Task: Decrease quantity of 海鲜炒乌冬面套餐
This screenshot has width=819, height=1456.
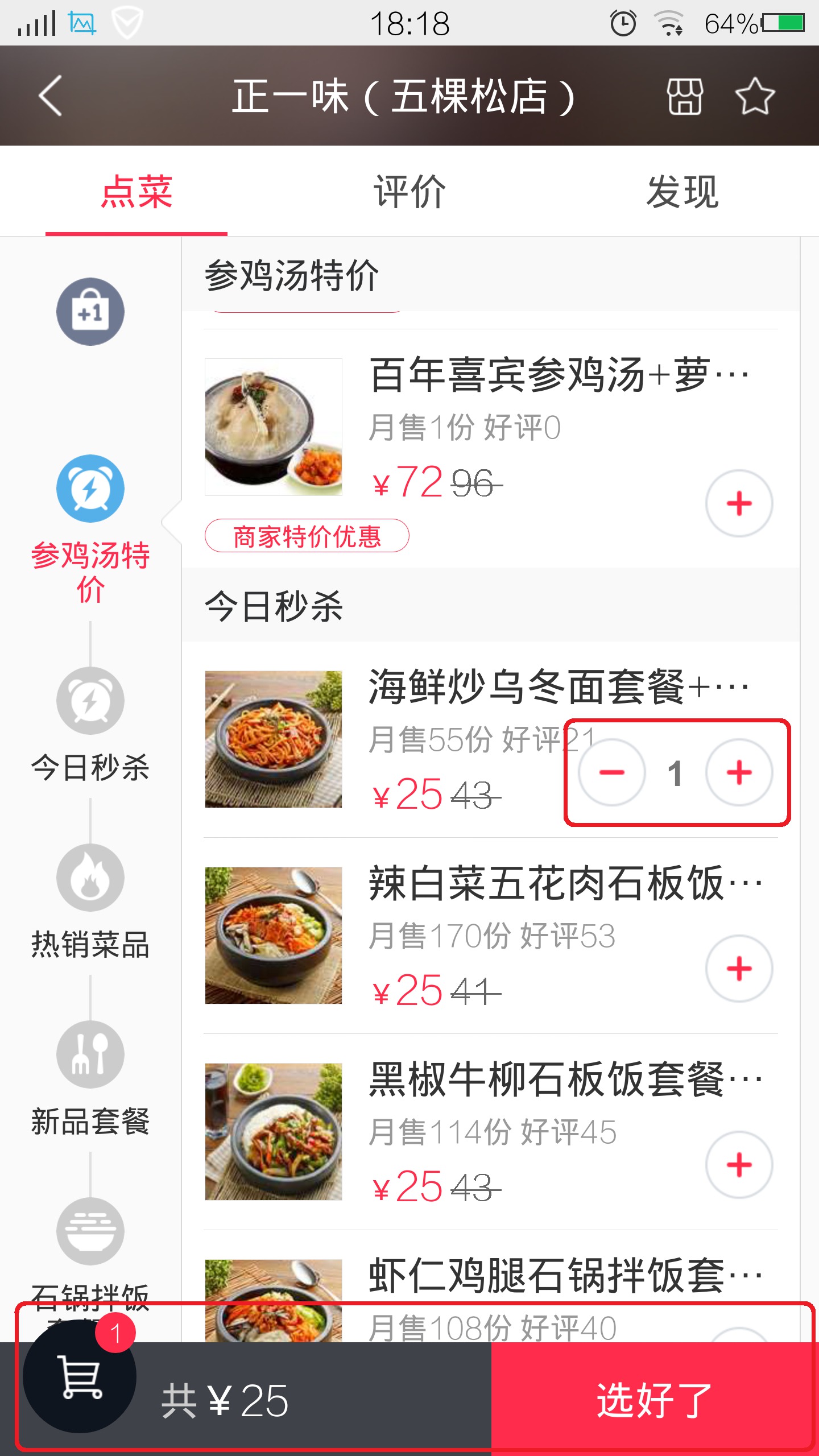Action: click(x=612, y=772)
